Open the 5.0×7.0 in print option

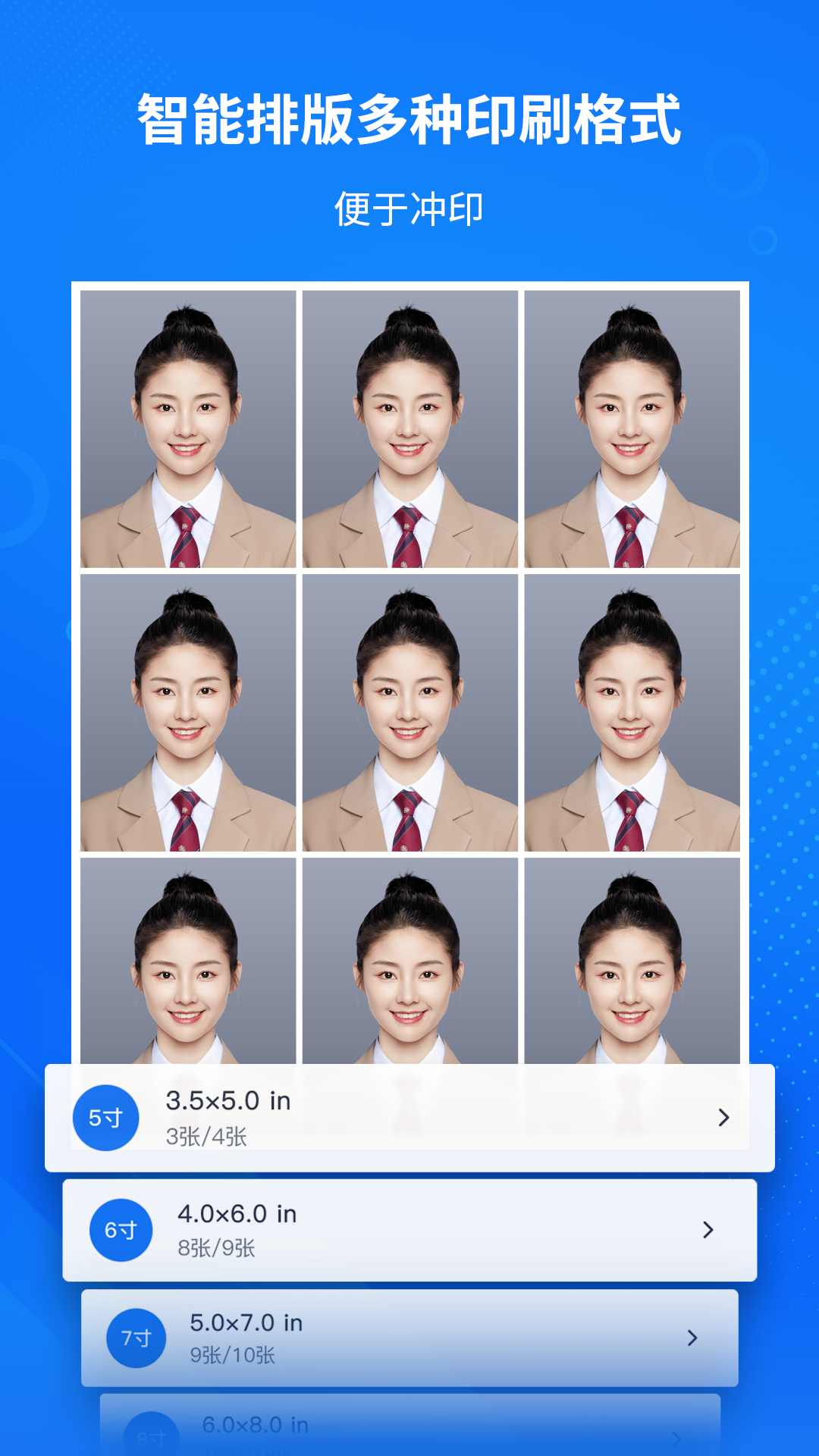click(246, 1323)
